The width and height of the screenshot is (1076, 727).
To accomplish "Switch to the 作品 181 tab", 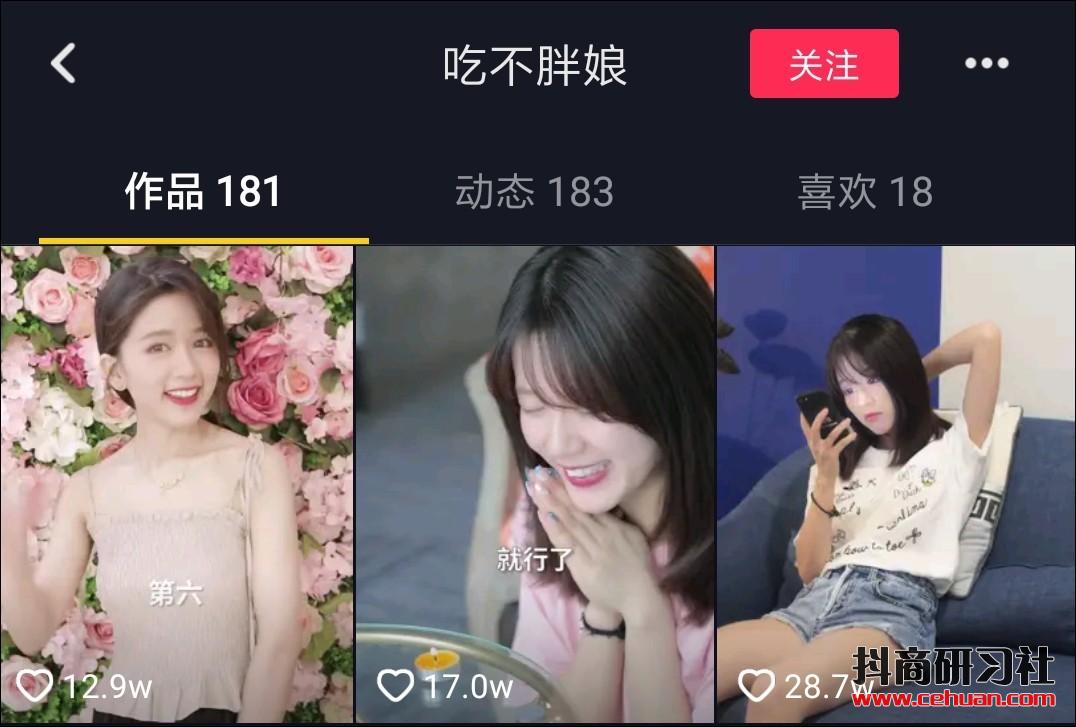I will [203, 192].
